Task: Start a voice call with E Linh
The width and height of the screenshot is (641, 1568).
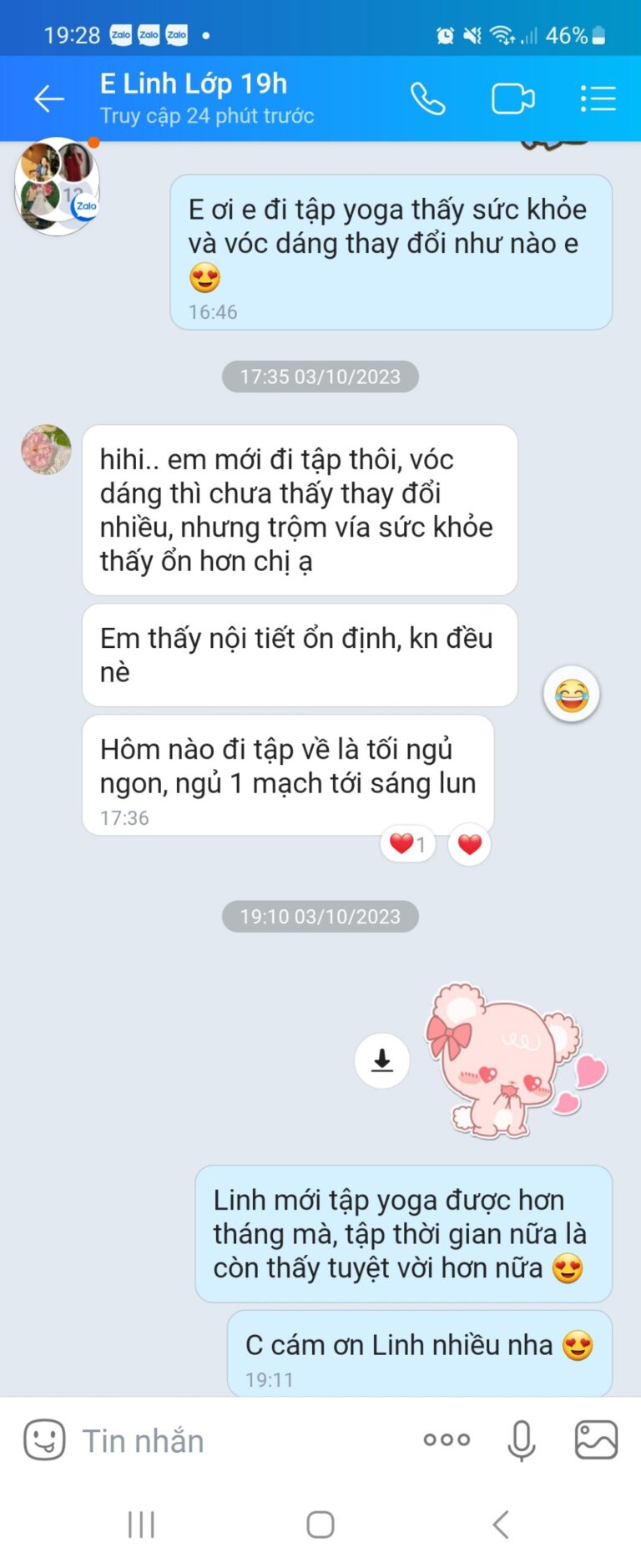Action: click(428, 99)
